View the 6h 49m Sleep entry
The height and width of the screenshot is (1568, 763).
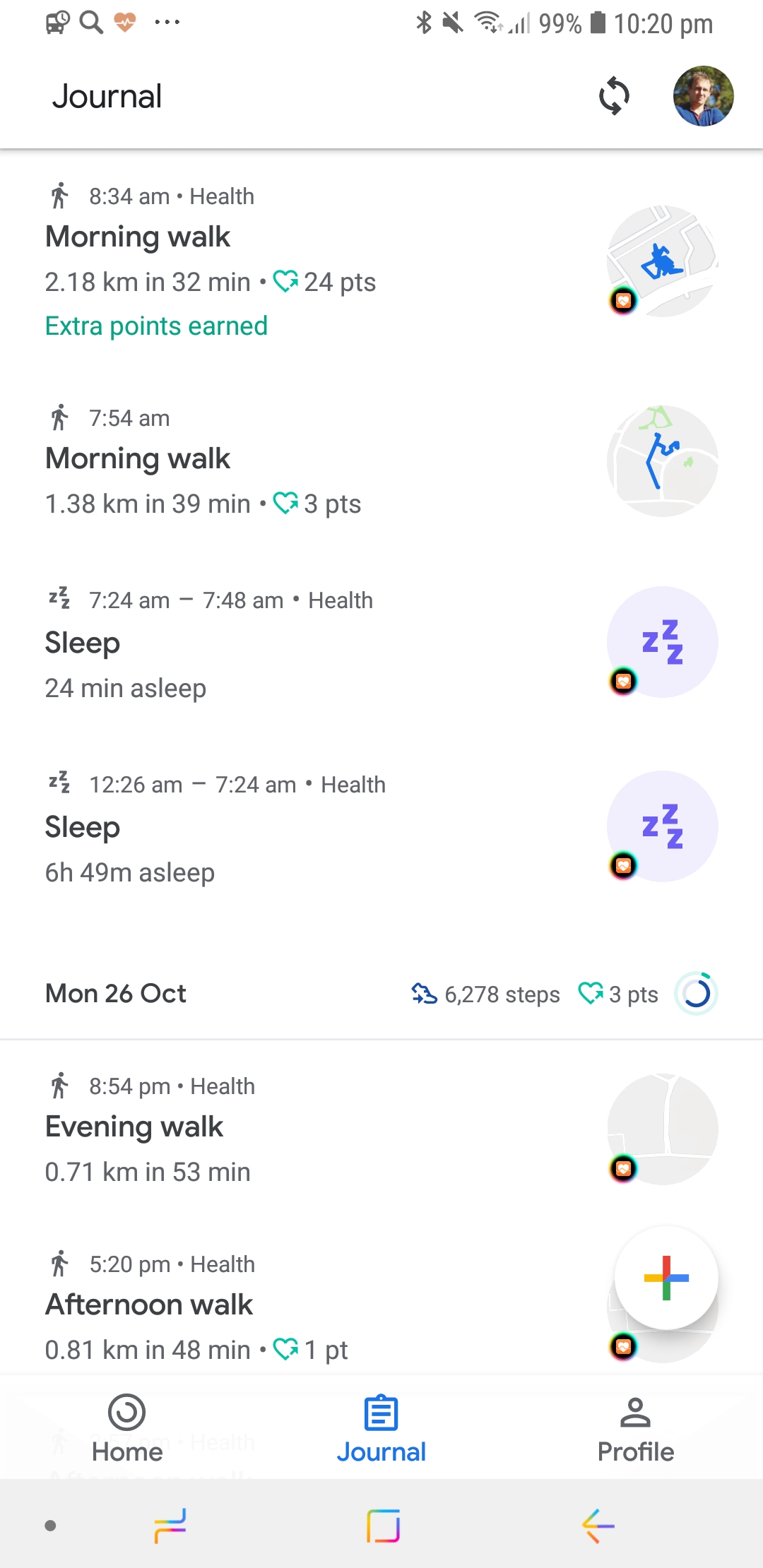283,828
